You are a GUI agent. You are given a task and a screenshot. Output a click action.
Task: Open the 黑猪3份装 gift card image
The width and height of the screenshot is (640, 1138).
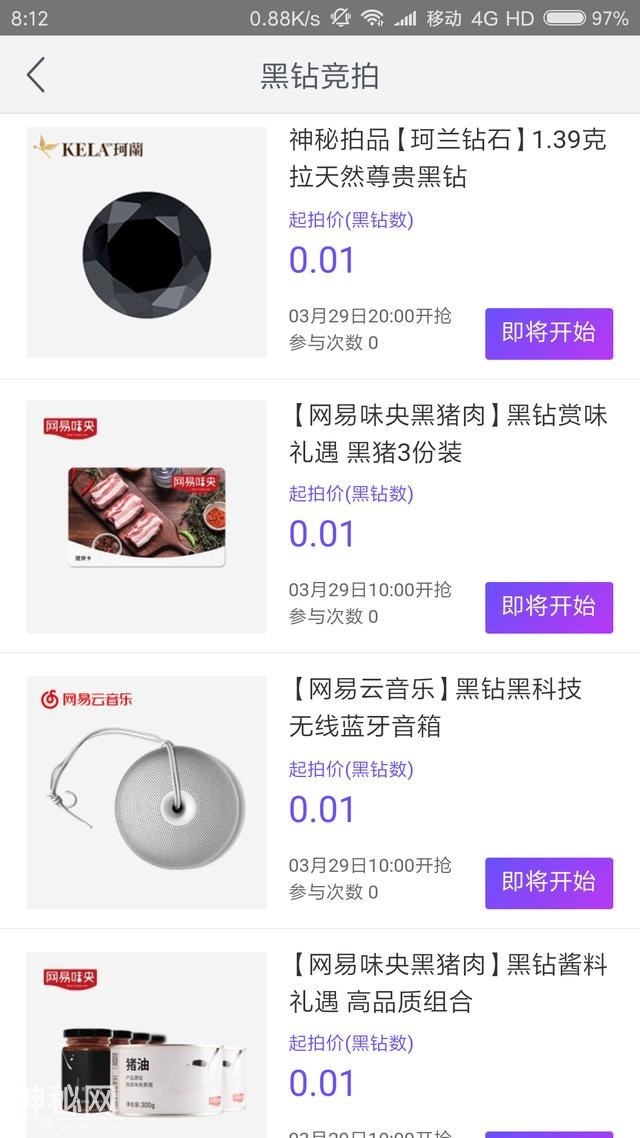(x=146, y=517)
